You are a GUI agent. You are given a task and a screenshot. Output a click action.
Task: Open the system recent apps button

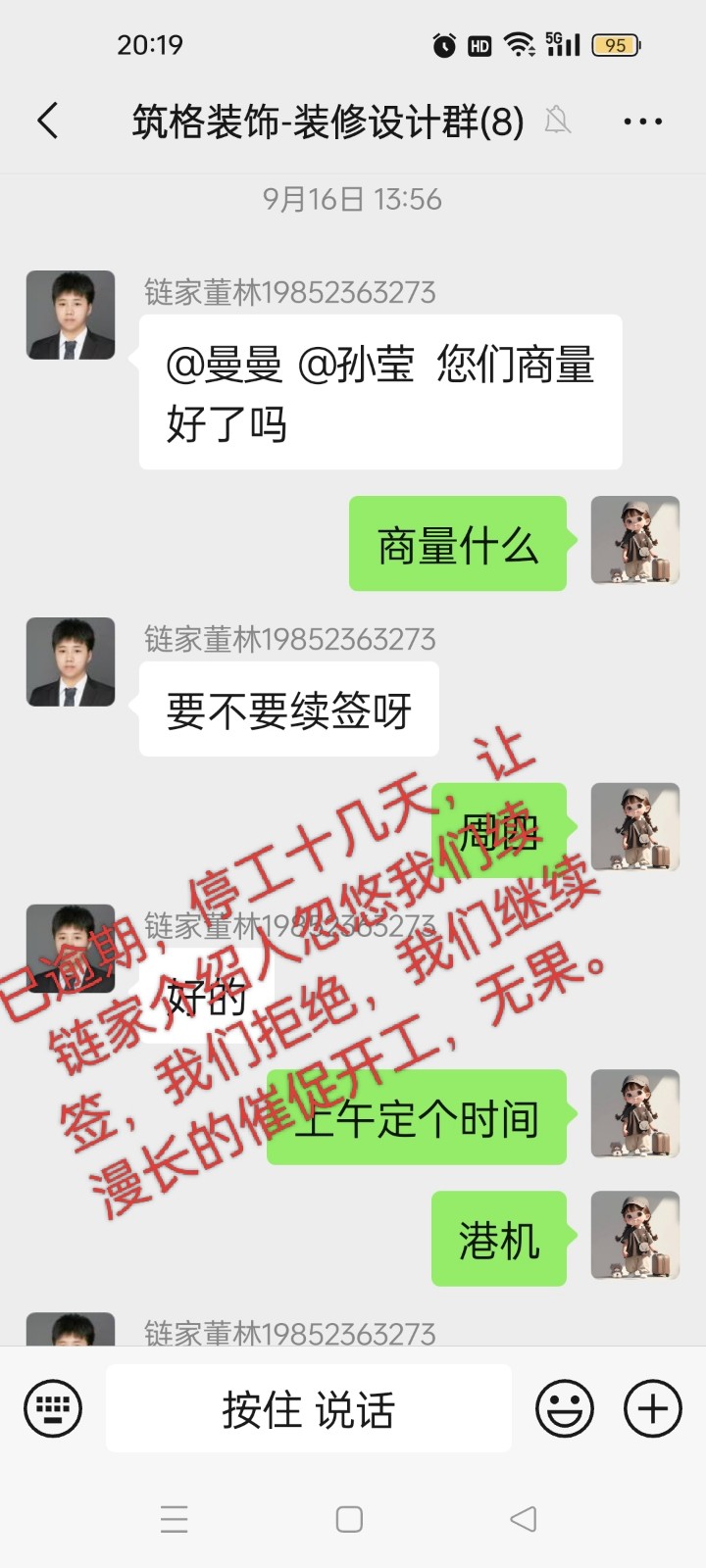coord(175,1519)
